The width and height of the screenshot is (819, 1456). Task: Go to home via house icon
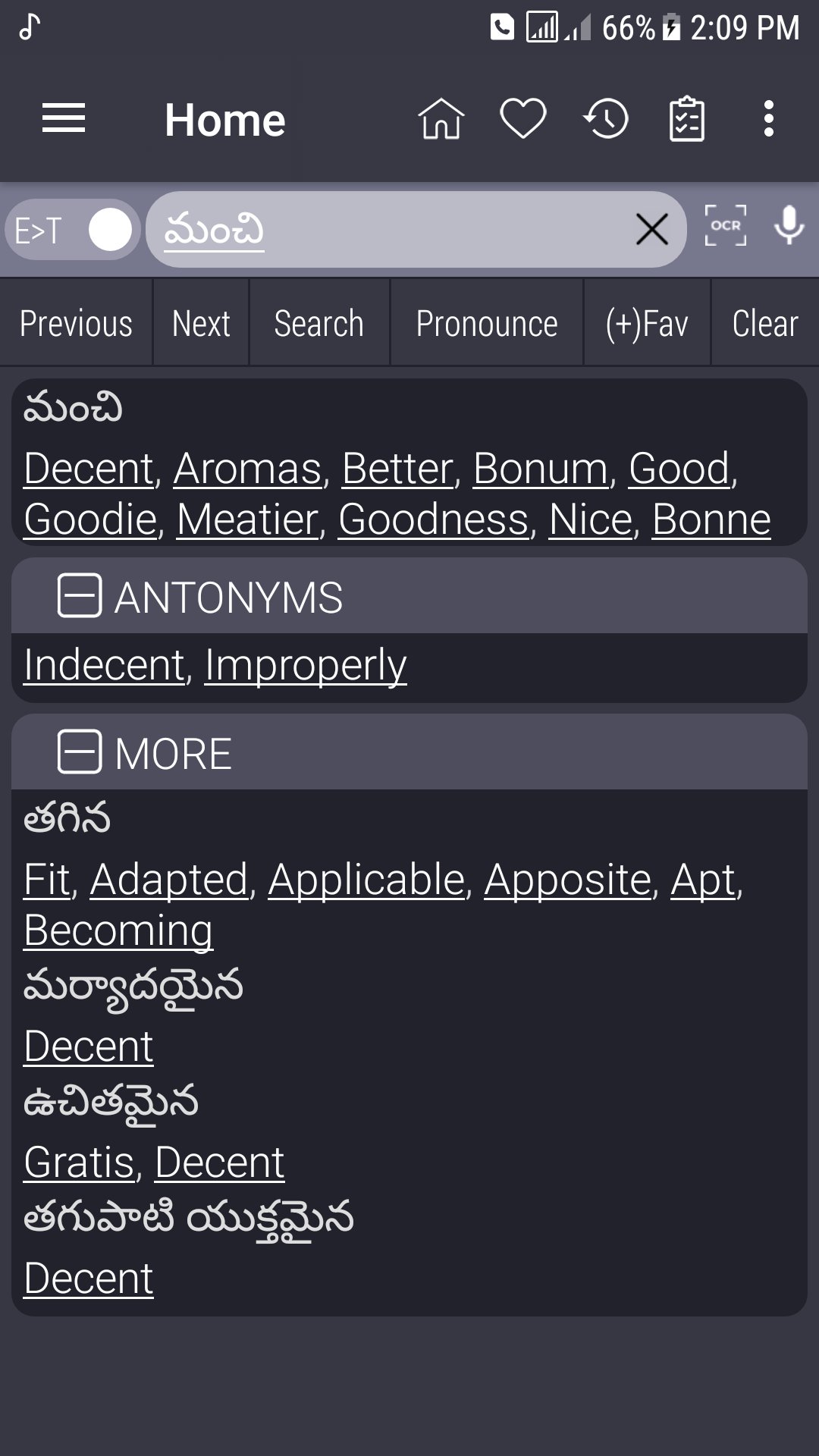click(441, 119)
